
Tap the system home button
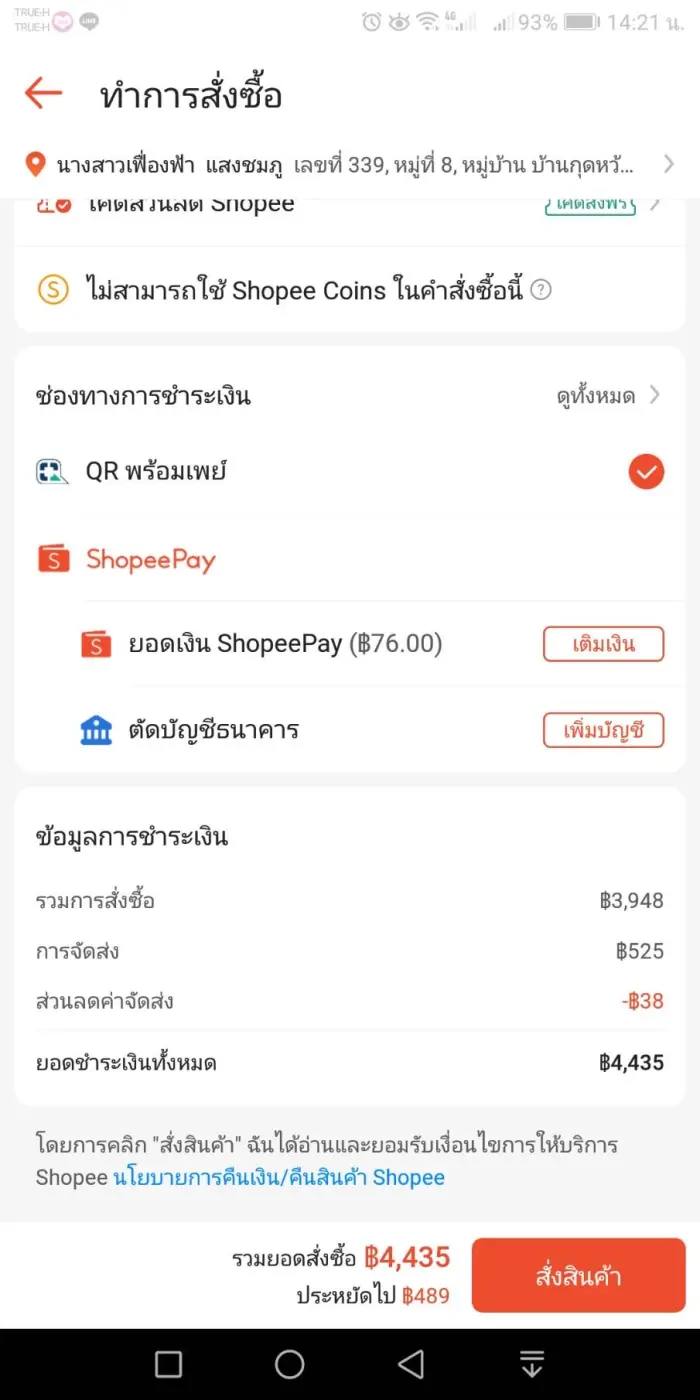pyautogui.click(x=290, y=1364)
